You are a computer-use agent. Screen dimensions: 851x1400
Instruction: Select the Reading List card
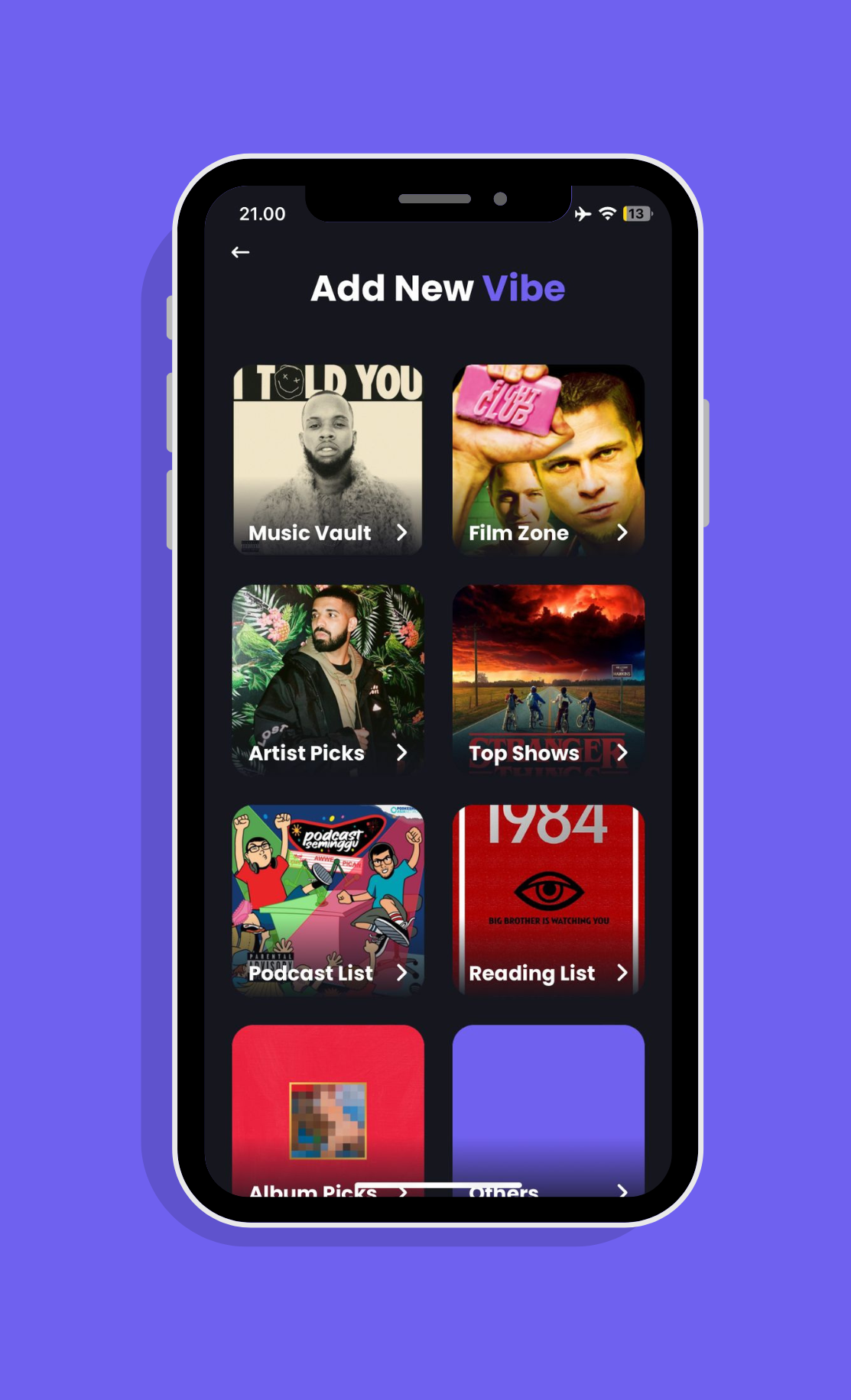[548, 900]
